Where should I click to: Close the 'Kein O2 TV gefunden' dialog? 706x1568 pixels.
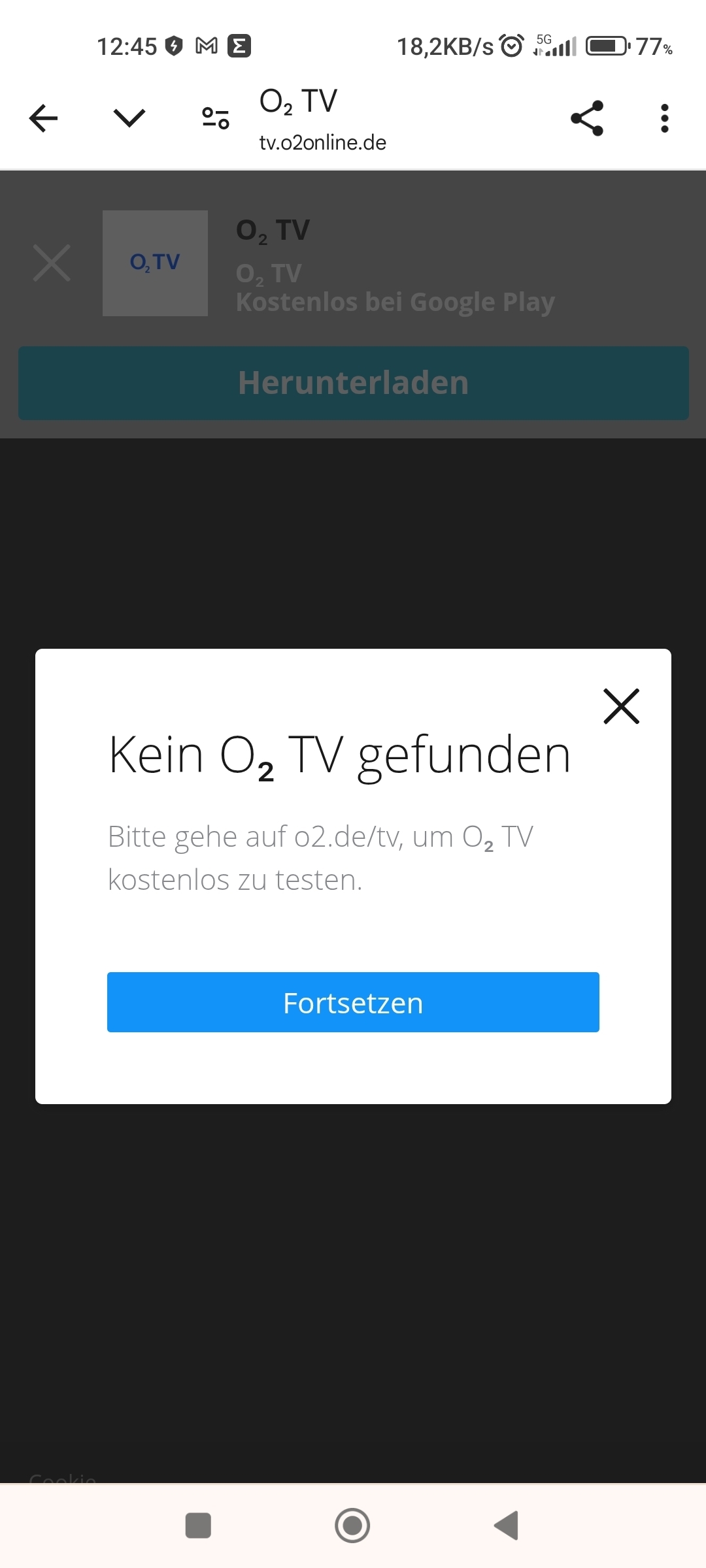tap(621, 706)
